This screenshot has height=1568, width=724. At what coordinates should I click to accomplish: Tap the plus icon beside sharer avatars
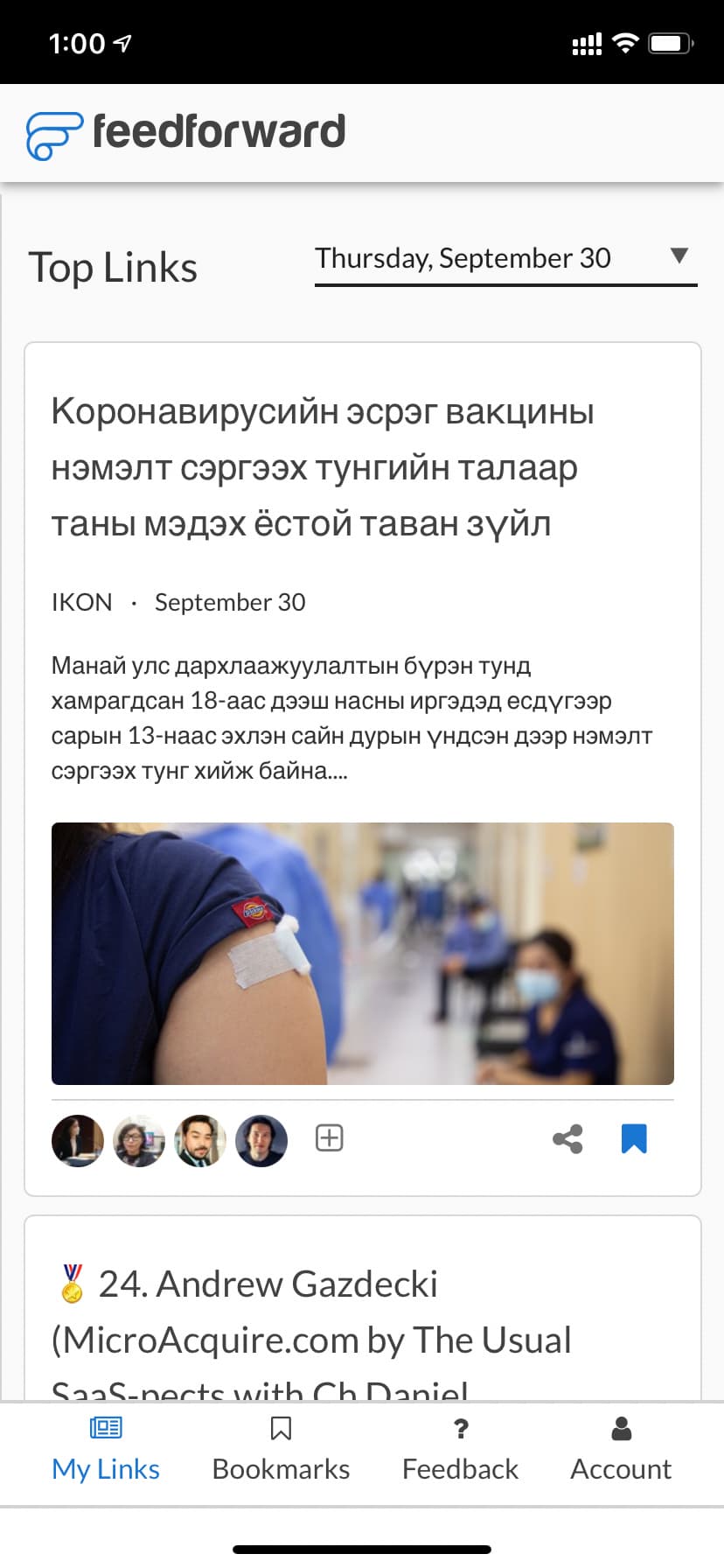point(329,1138)
